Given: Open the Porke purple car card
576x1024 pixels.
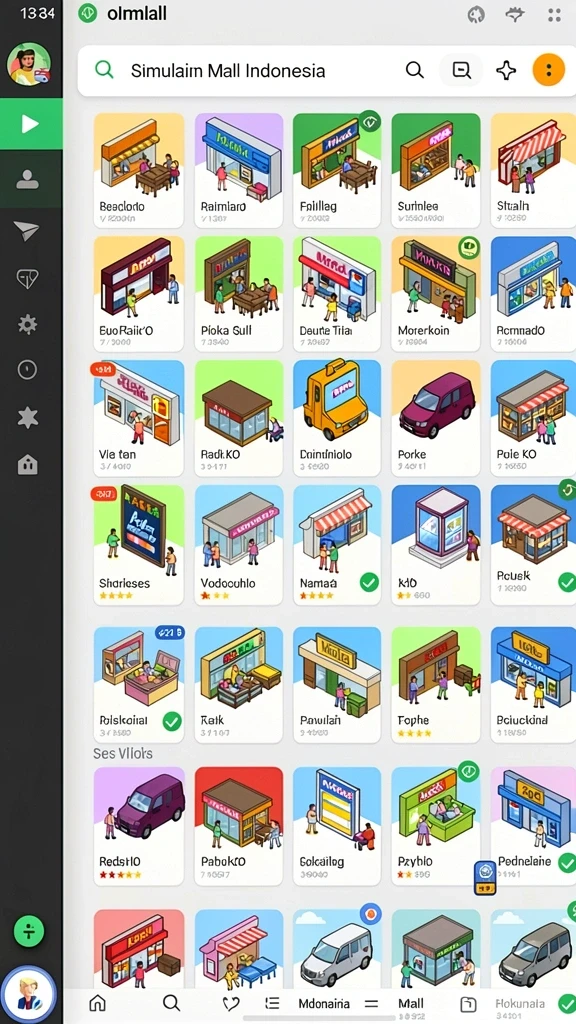Looking at the screenshot, I should (436, 418).
